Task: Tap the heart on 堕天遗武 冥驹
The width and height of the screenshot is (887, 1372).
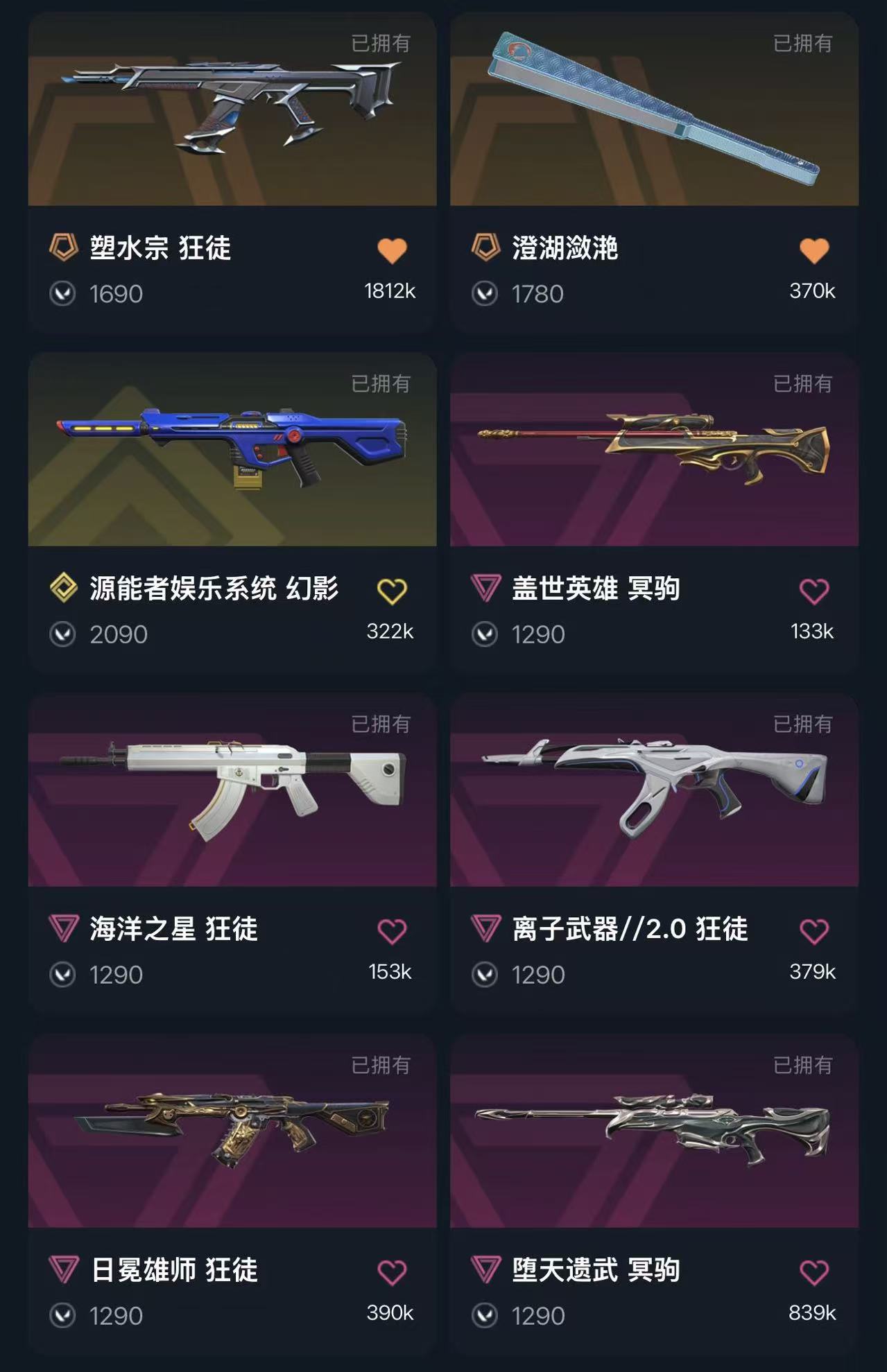Action: (814, 1273)
